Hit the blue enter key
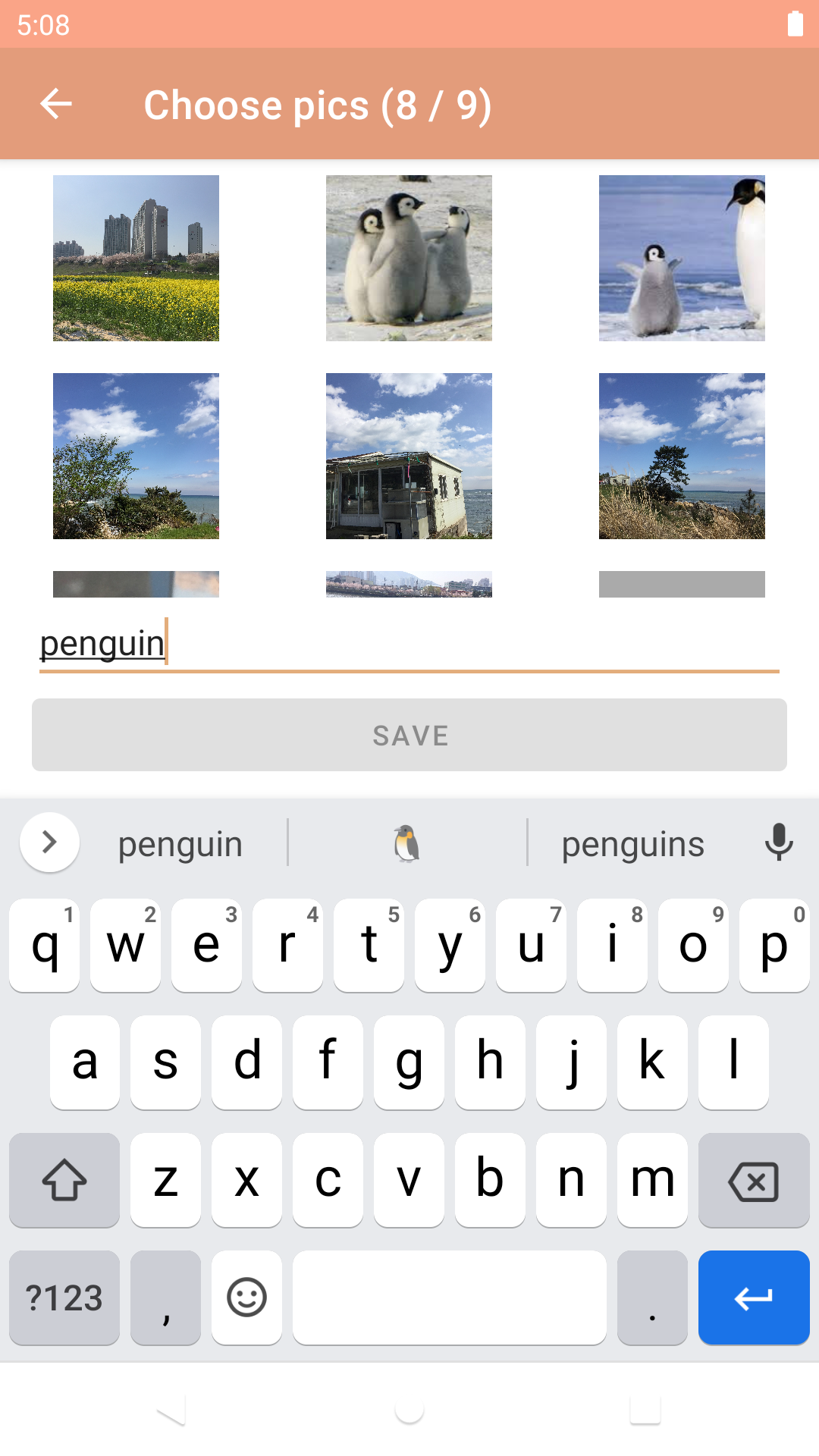This screenshot has width=819, height=1456. tap(753, 1298)
